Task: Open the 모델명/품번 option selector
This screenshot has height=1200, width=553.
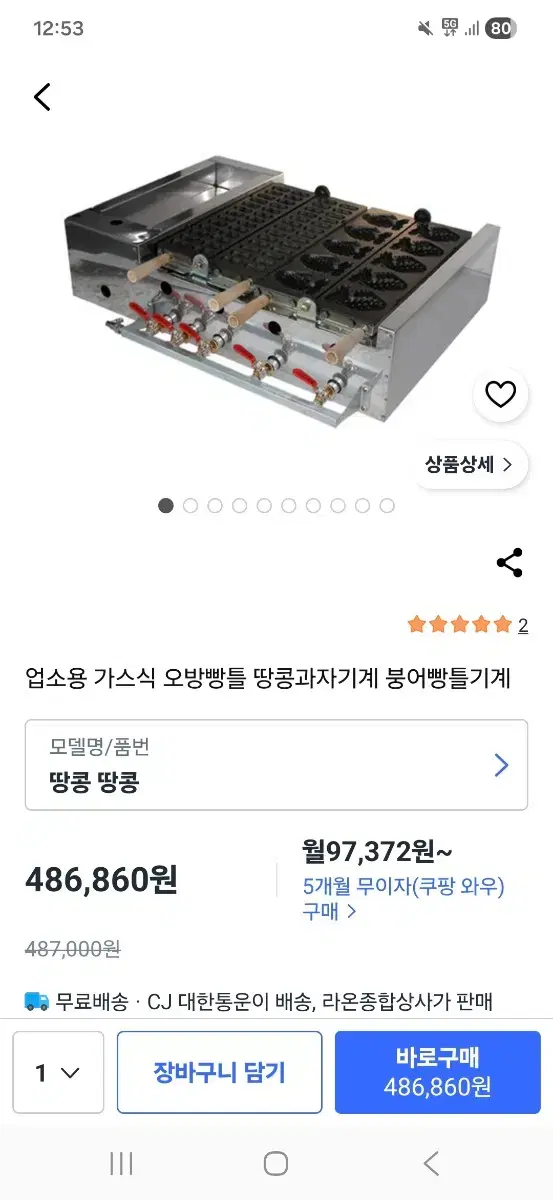Action: 276,765
